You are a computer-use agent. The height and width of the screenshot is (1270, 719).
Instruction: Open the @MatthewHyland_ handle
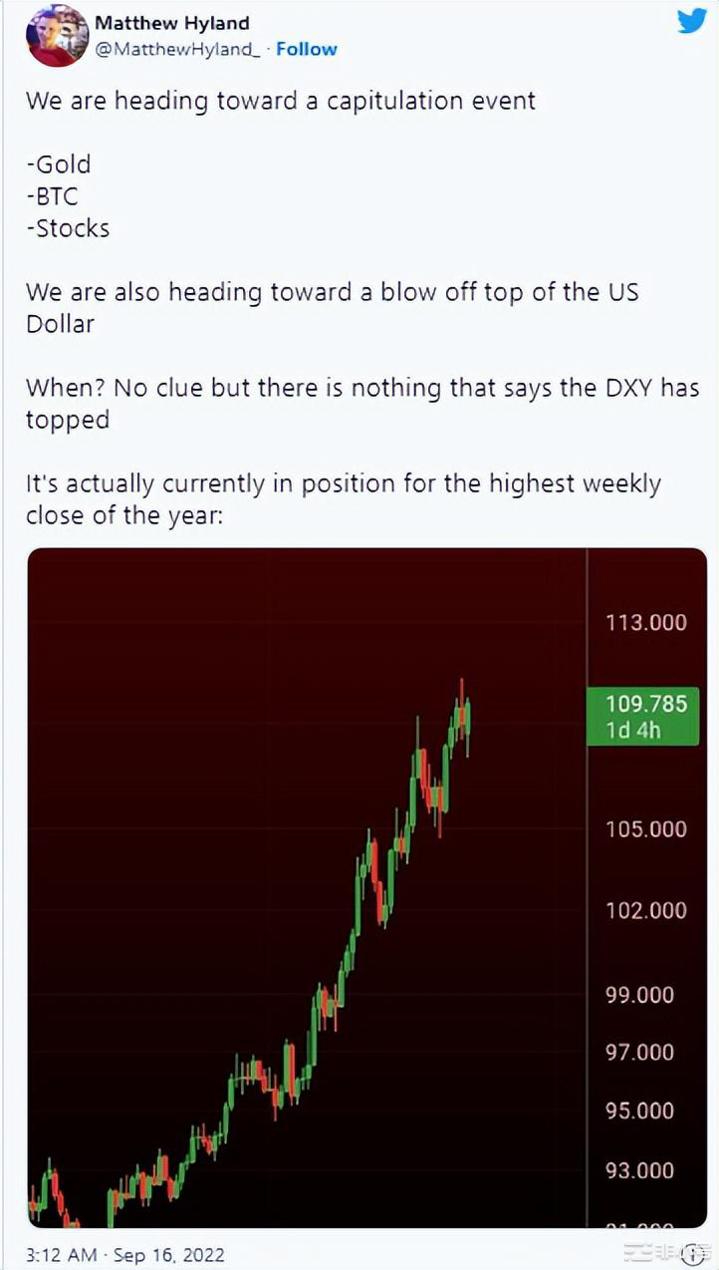coord(177,49)
